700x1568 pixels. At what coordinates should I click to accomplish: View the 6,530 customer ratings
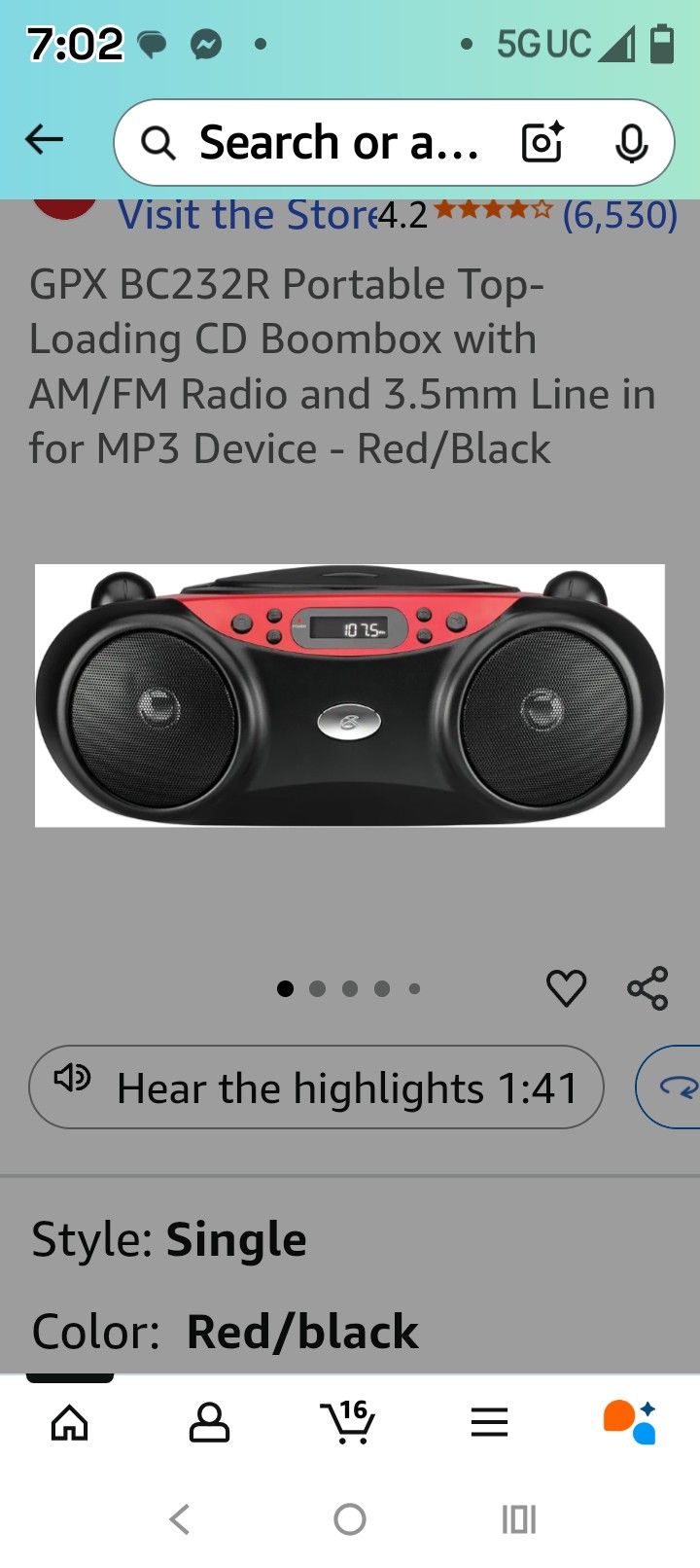tap(619, 214)
